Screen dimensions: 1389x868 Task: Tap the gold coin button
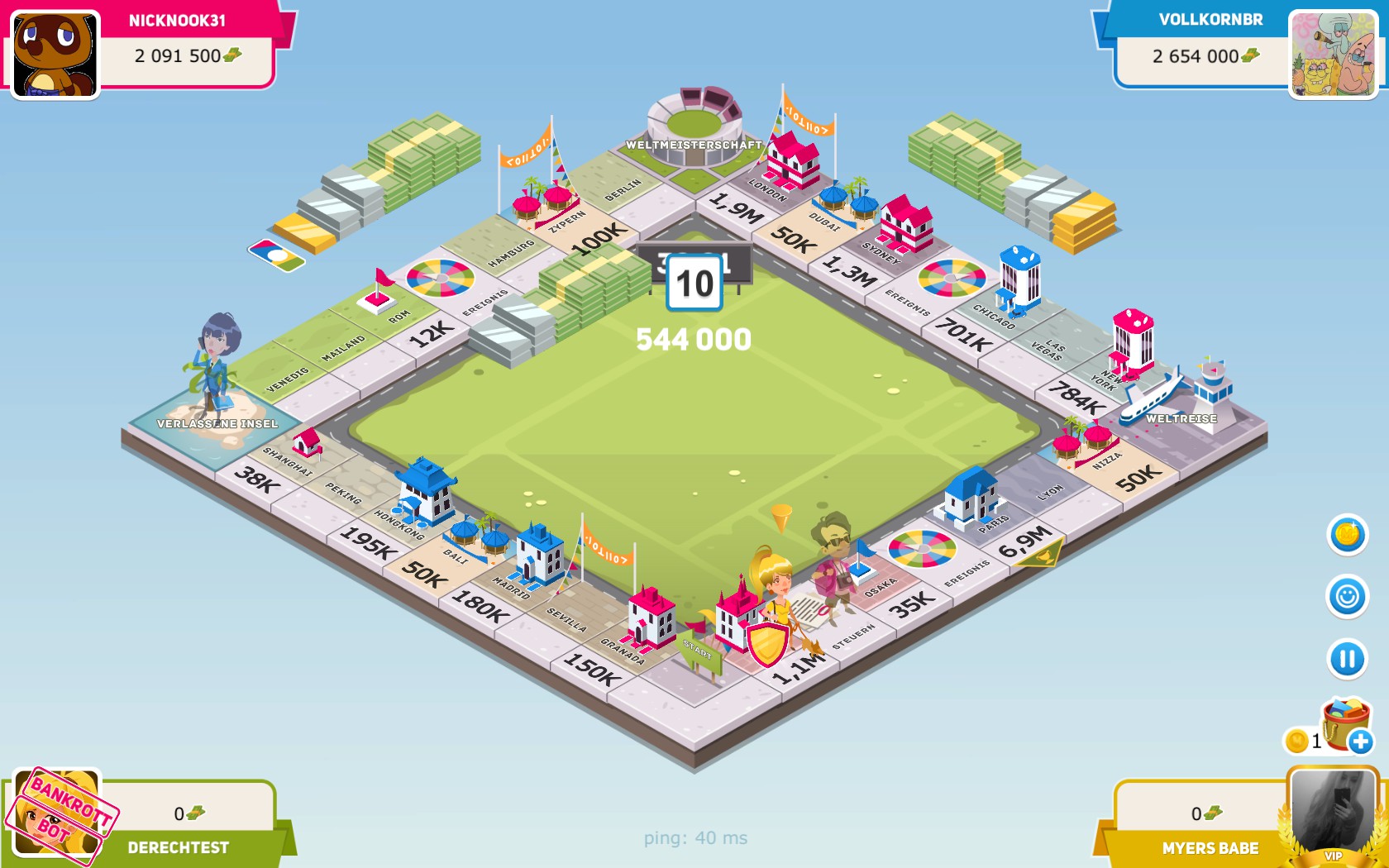click(x=1347, y=535)
